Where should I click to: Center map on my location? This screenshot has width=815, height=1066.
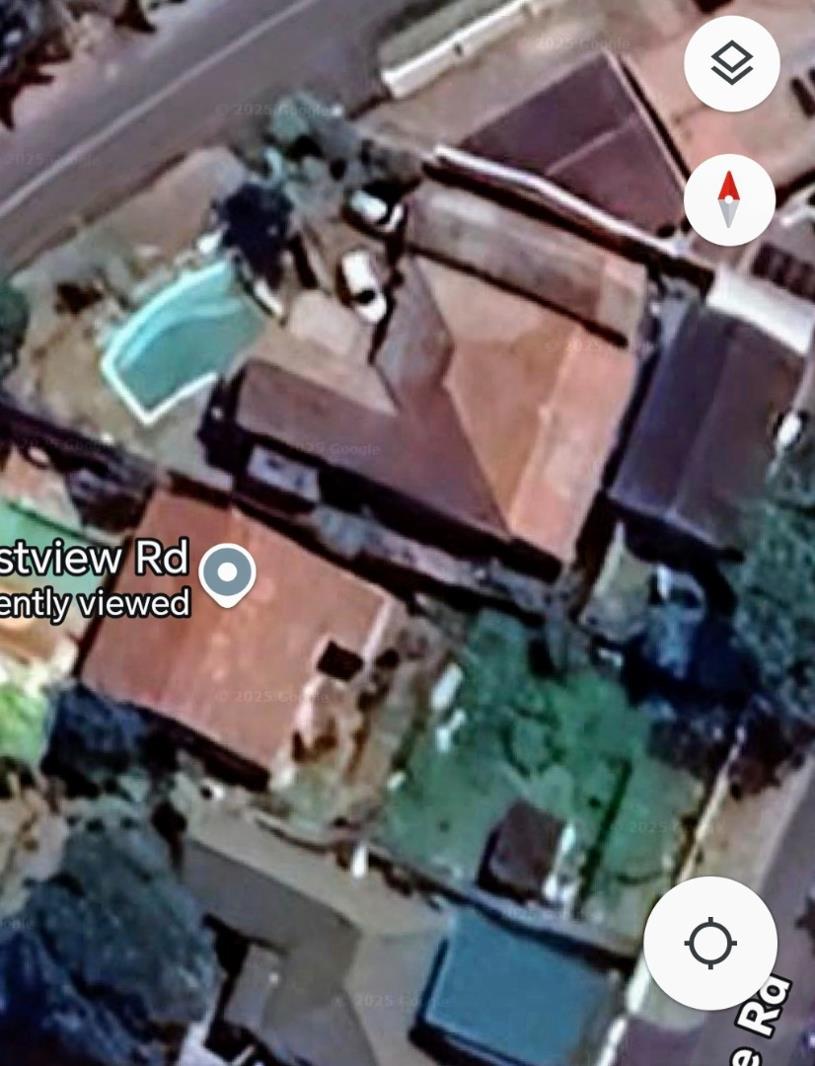coord(710,943)
